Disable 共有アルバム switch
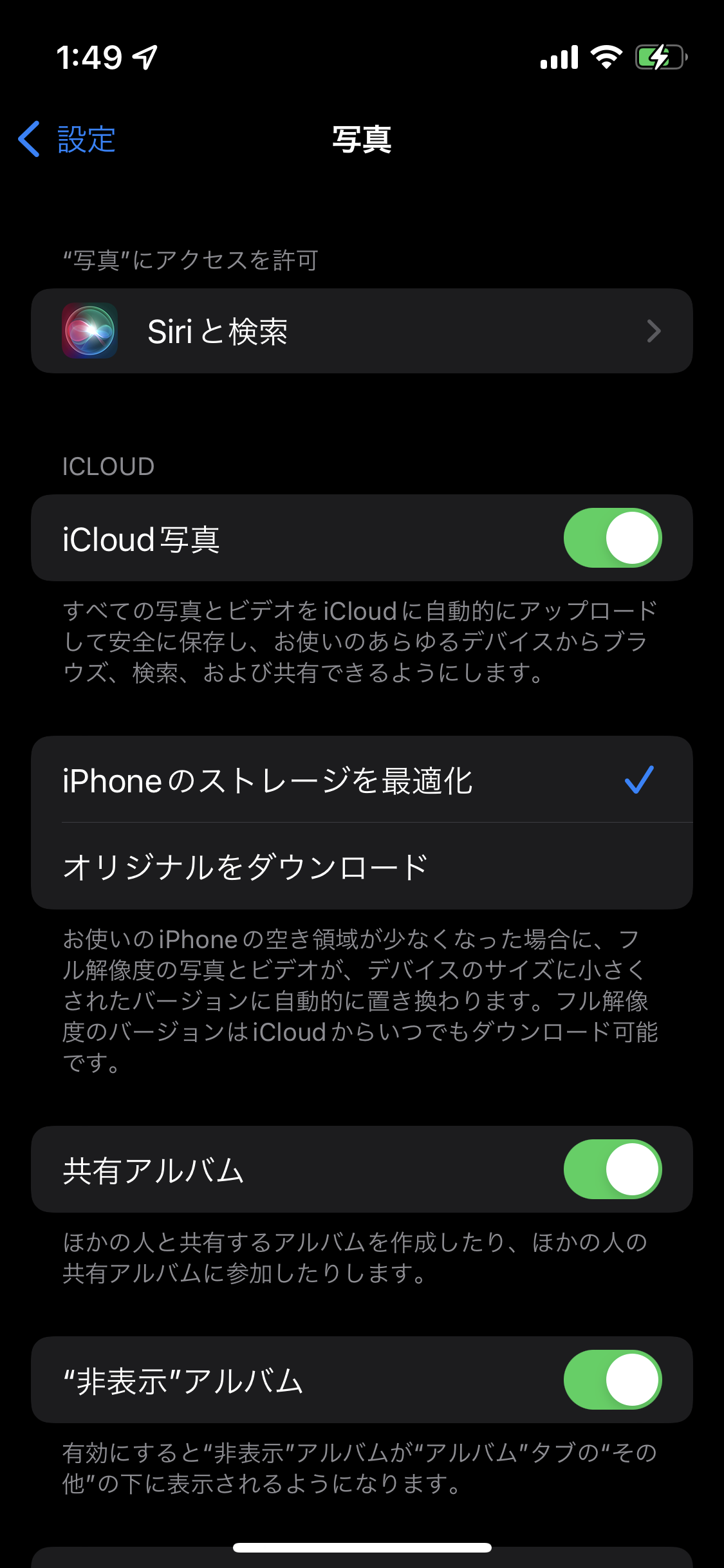Viewport: 724px width, 1568px height. click(612, 1170)
